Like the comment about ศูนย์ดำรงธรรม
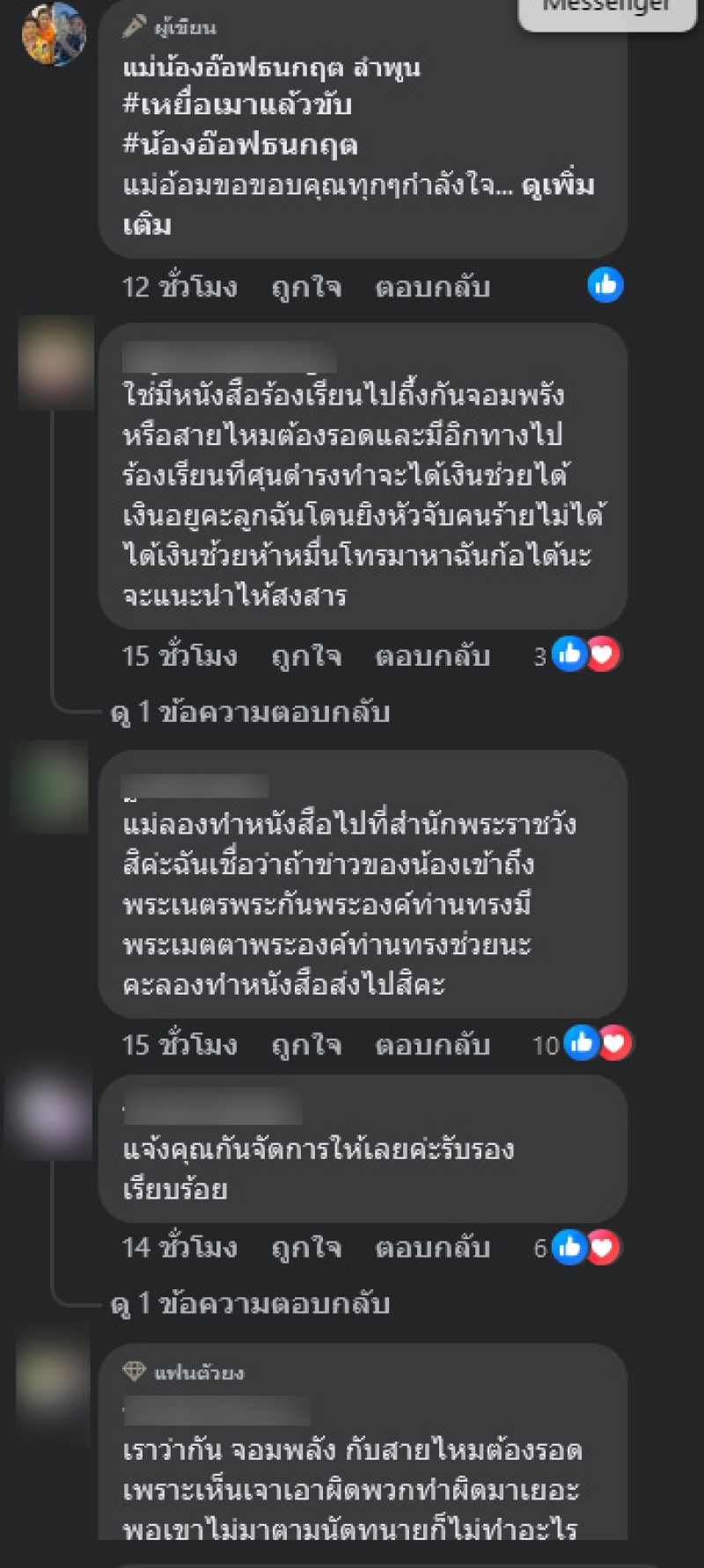Image resolution: width=704 pixels, height=1568 pixels. (306, 655)
